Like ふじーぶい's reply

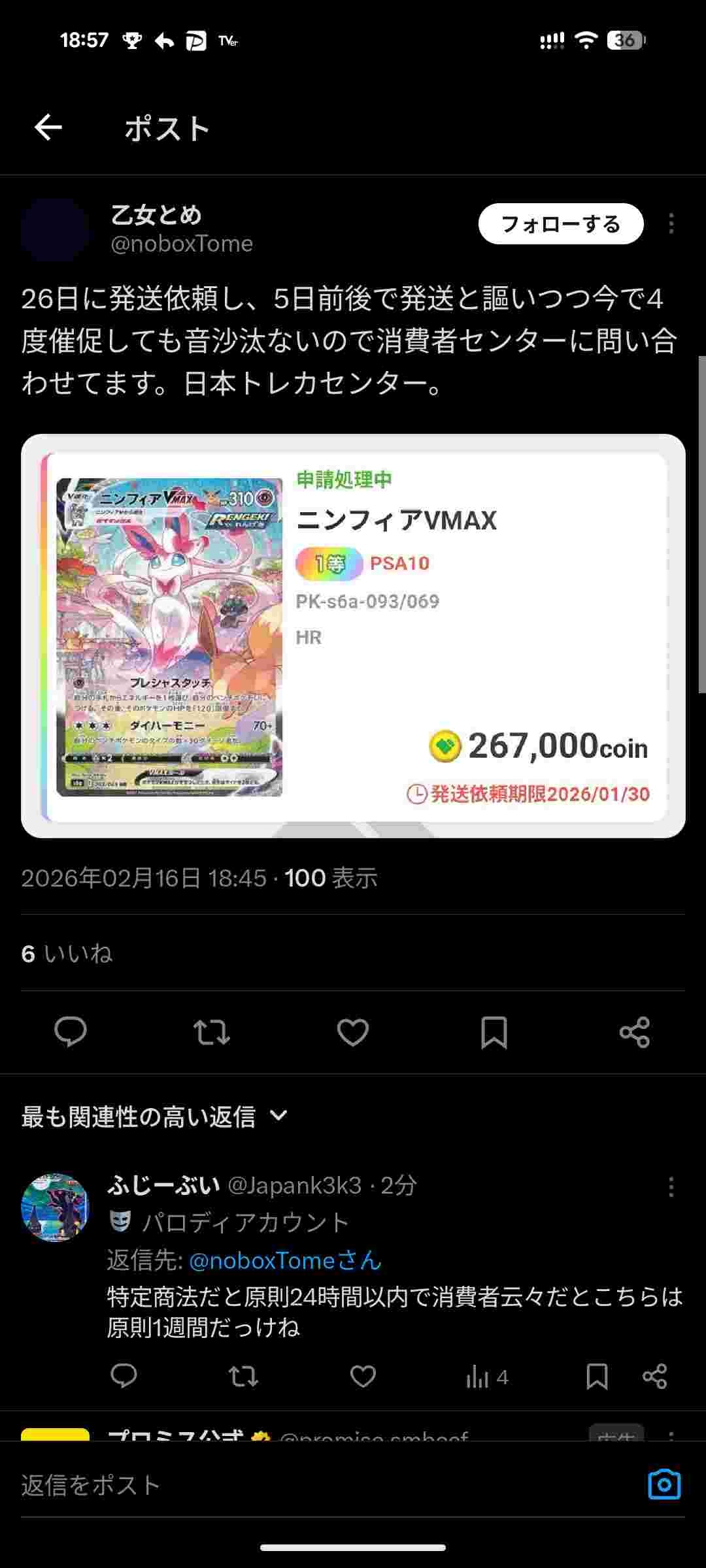point(363,1377)
